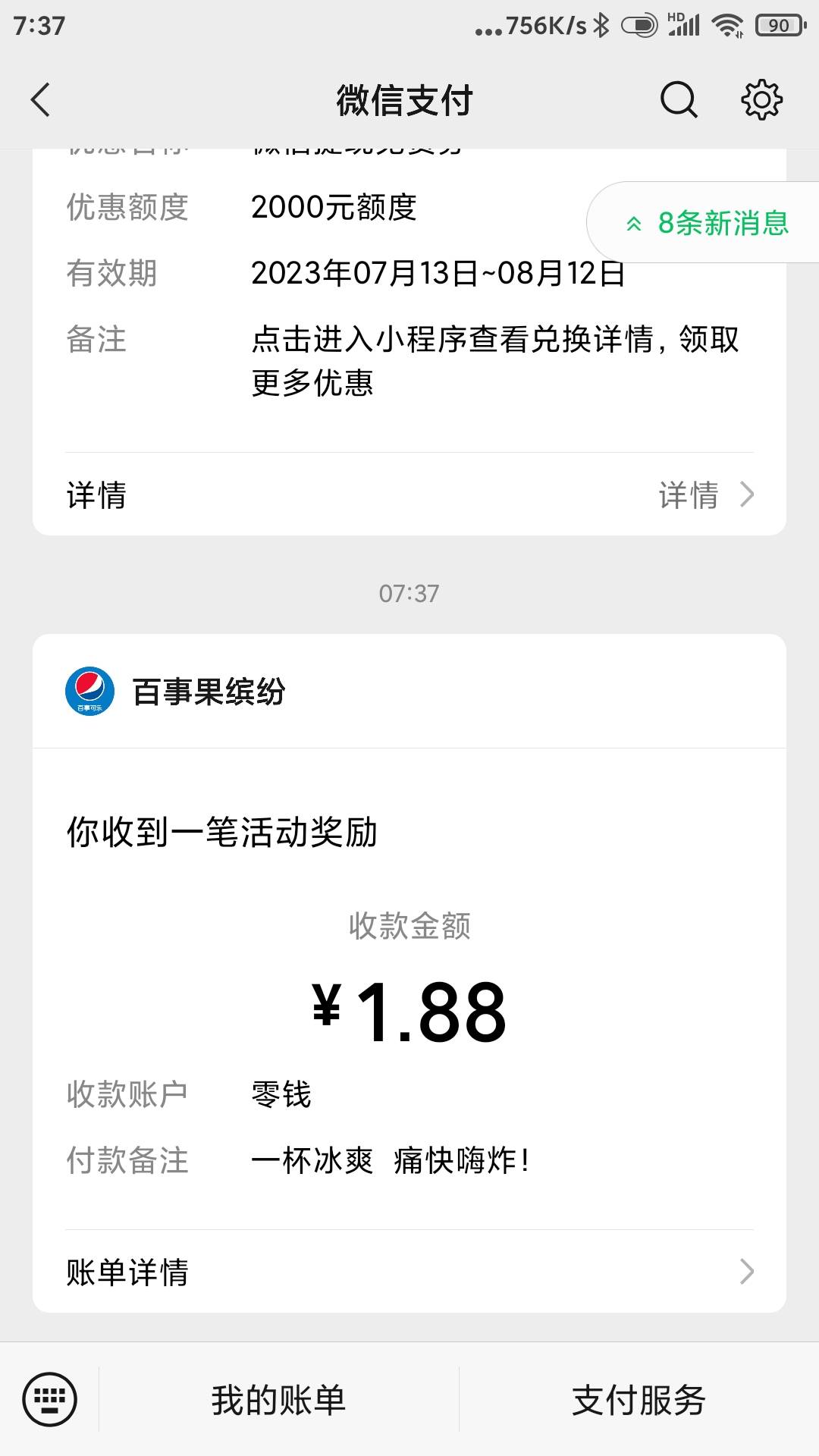Go back from 微信支付
The height and width of the screenshot is (1456, 819).
pos(41,100)
